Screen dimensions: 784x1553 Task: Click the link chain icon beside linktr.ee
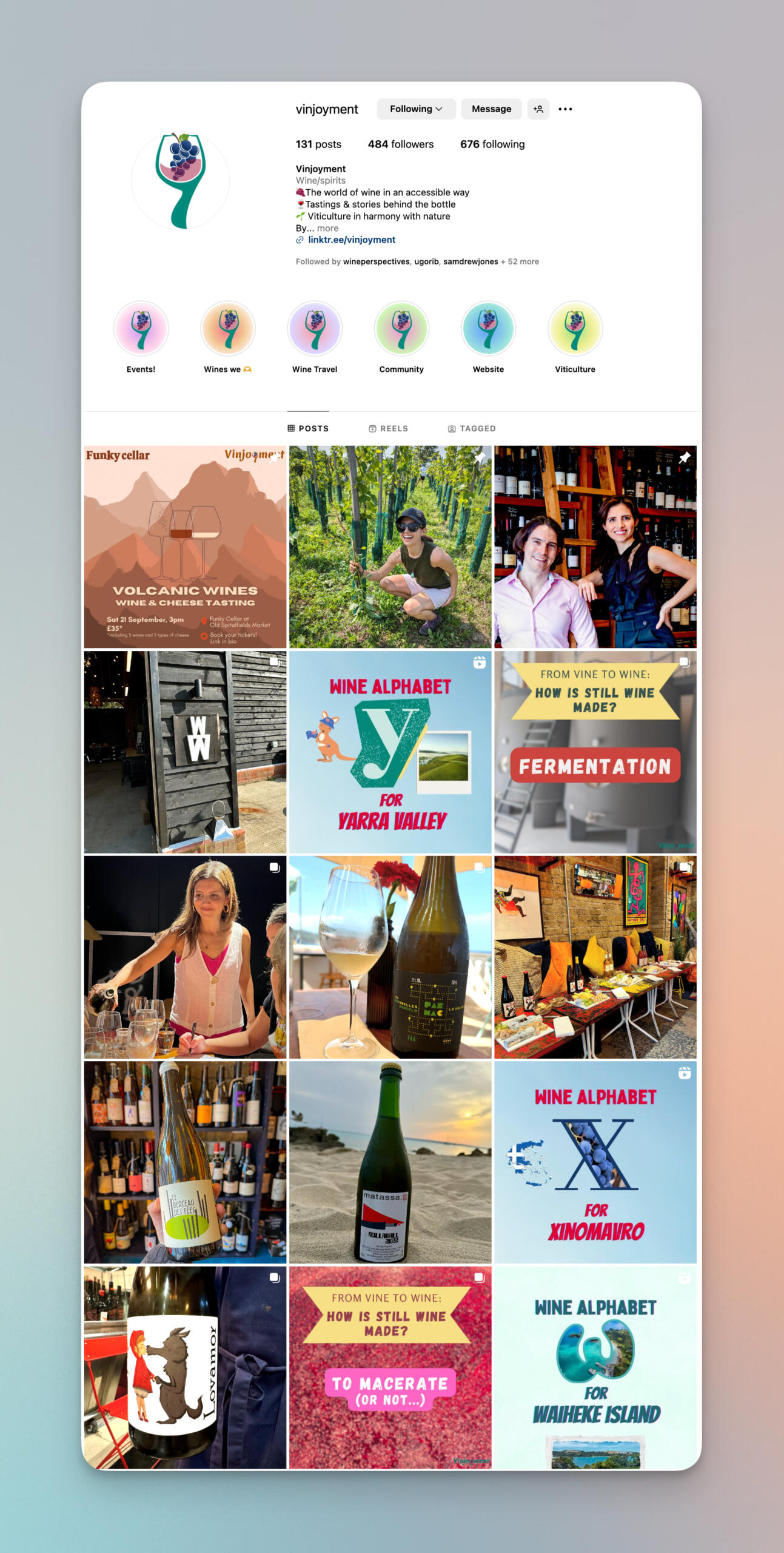[299, 240]
